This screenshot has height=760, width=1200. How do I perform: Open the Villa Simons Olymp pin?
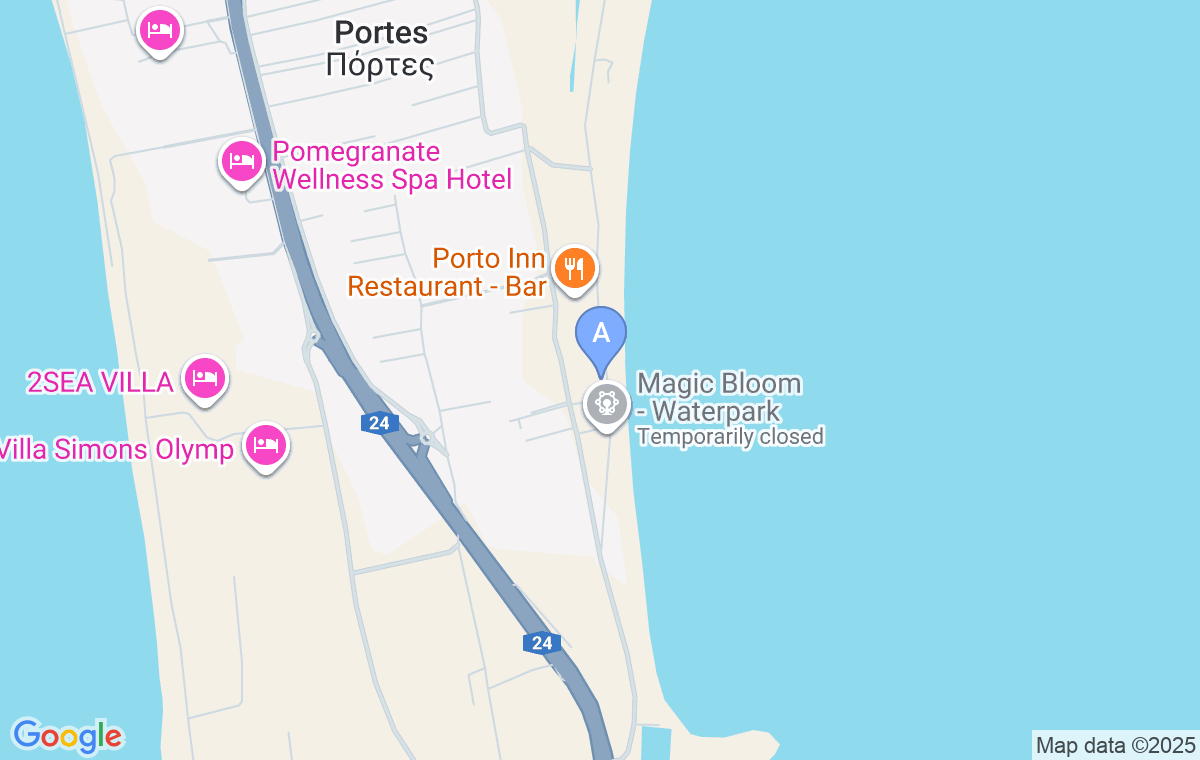pos(265,444)
